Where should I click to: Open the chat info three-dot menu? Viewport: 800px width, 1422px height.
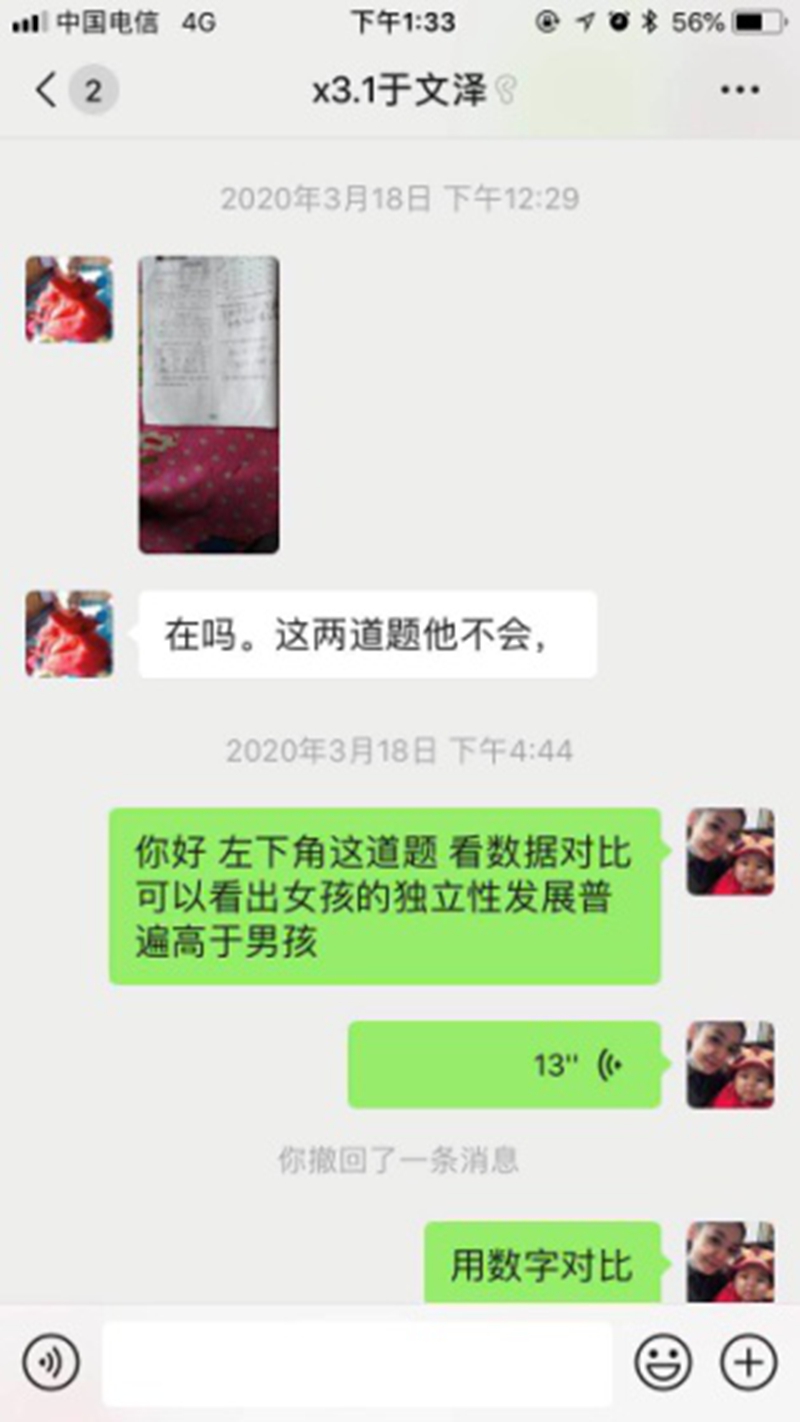[x=740, y=91]
